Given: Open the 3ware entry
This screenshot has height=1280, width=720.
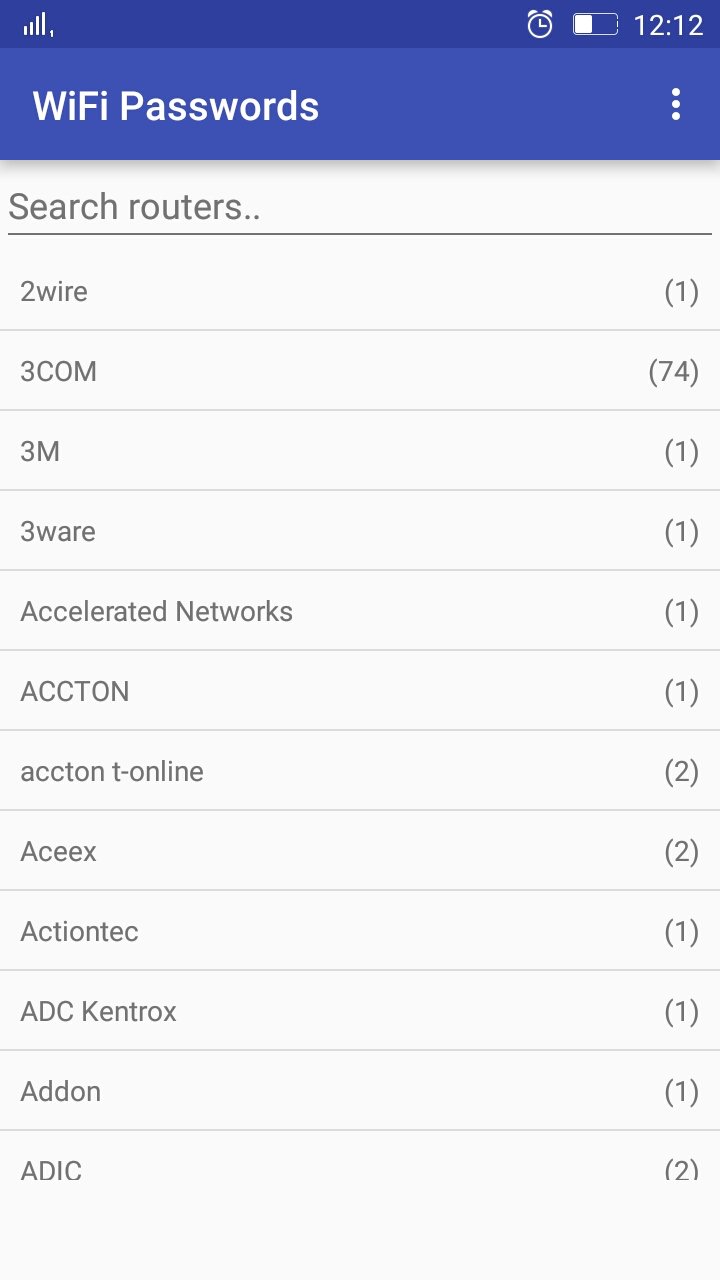Looking at the screenshot, I should (x=360, y=531).
